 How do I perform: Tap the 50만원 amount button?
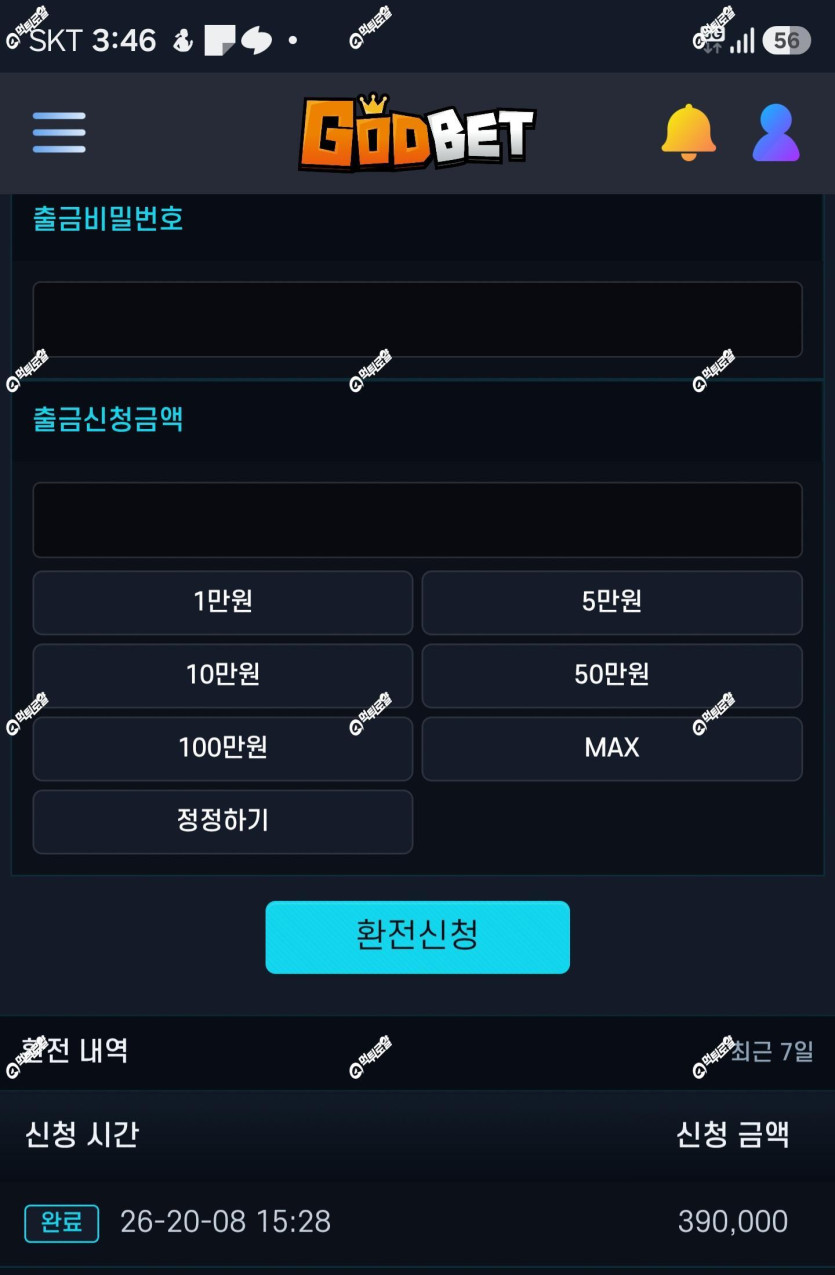[x=612, y=675]
